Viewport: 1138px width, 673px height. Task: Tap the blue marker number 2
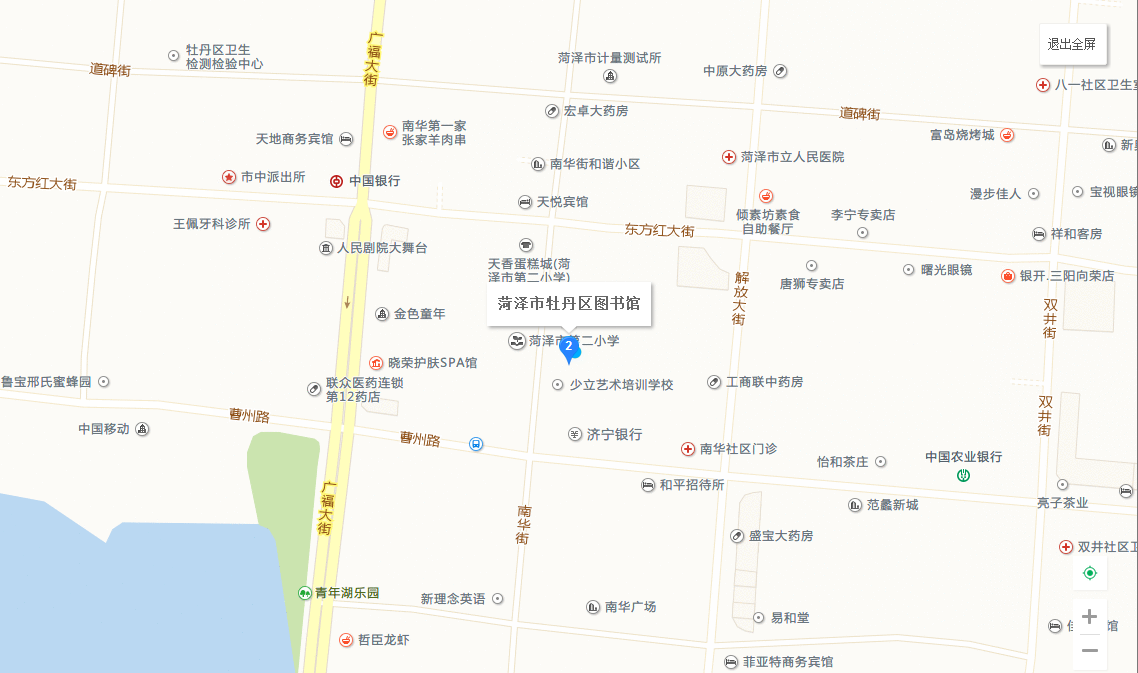[569, 347]
